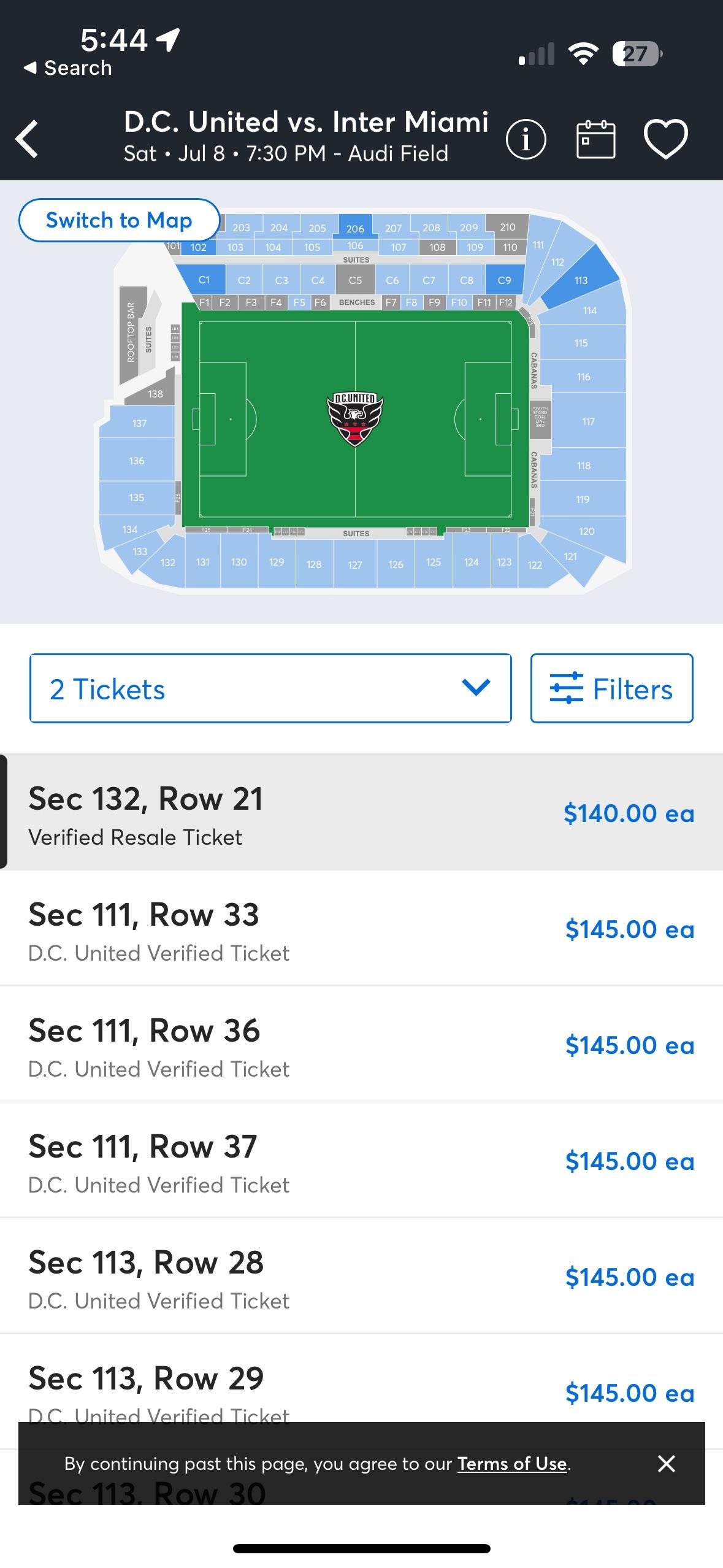
Task: Select Sec 132, Row 21 listing
Action: pos(361,813)
